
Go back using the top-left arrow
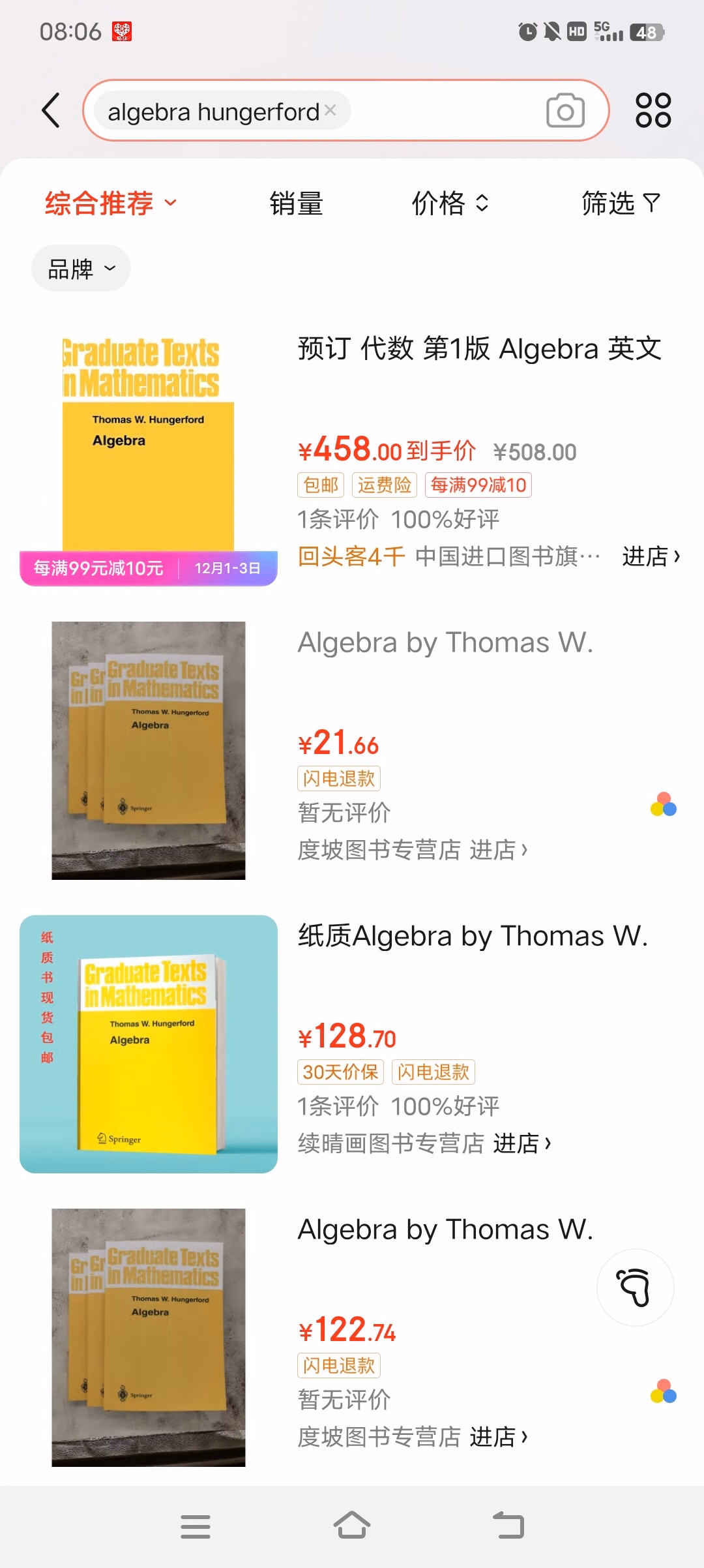pyautogui.click(x=51, y=110)
